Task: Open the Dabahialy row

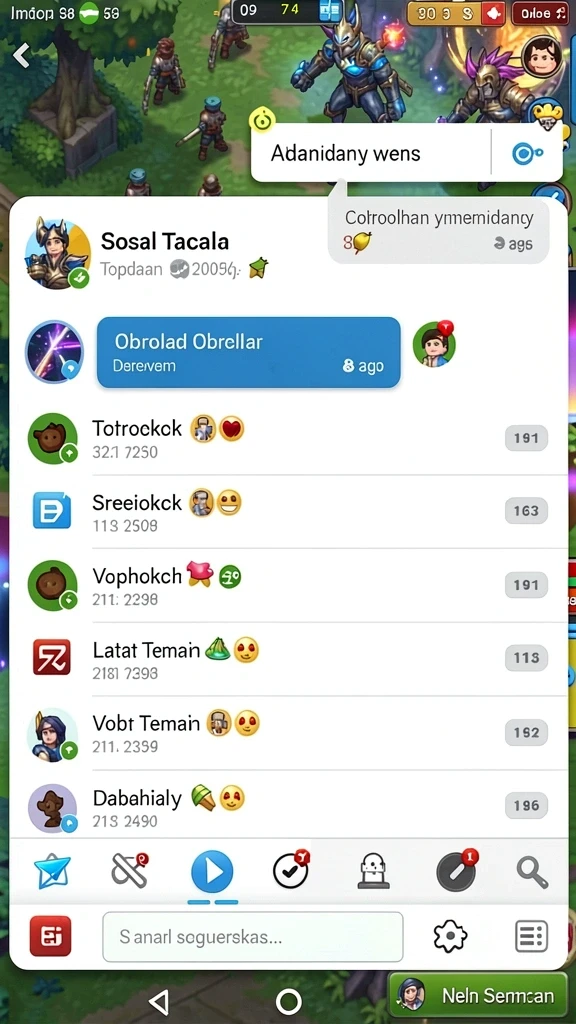Action: pyautogui.click(x=288, y=805)
